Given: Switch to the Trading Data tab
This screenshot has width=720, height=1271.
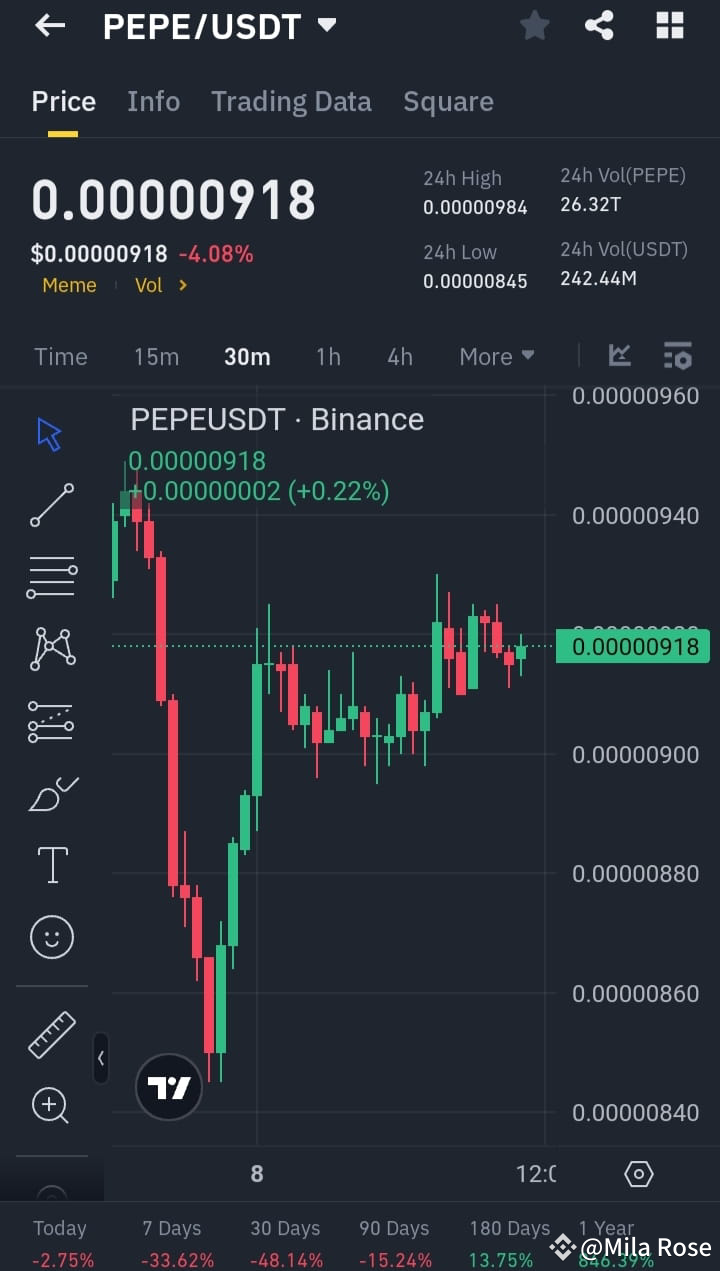Looking at the screenshot, I should click(291, 101).
